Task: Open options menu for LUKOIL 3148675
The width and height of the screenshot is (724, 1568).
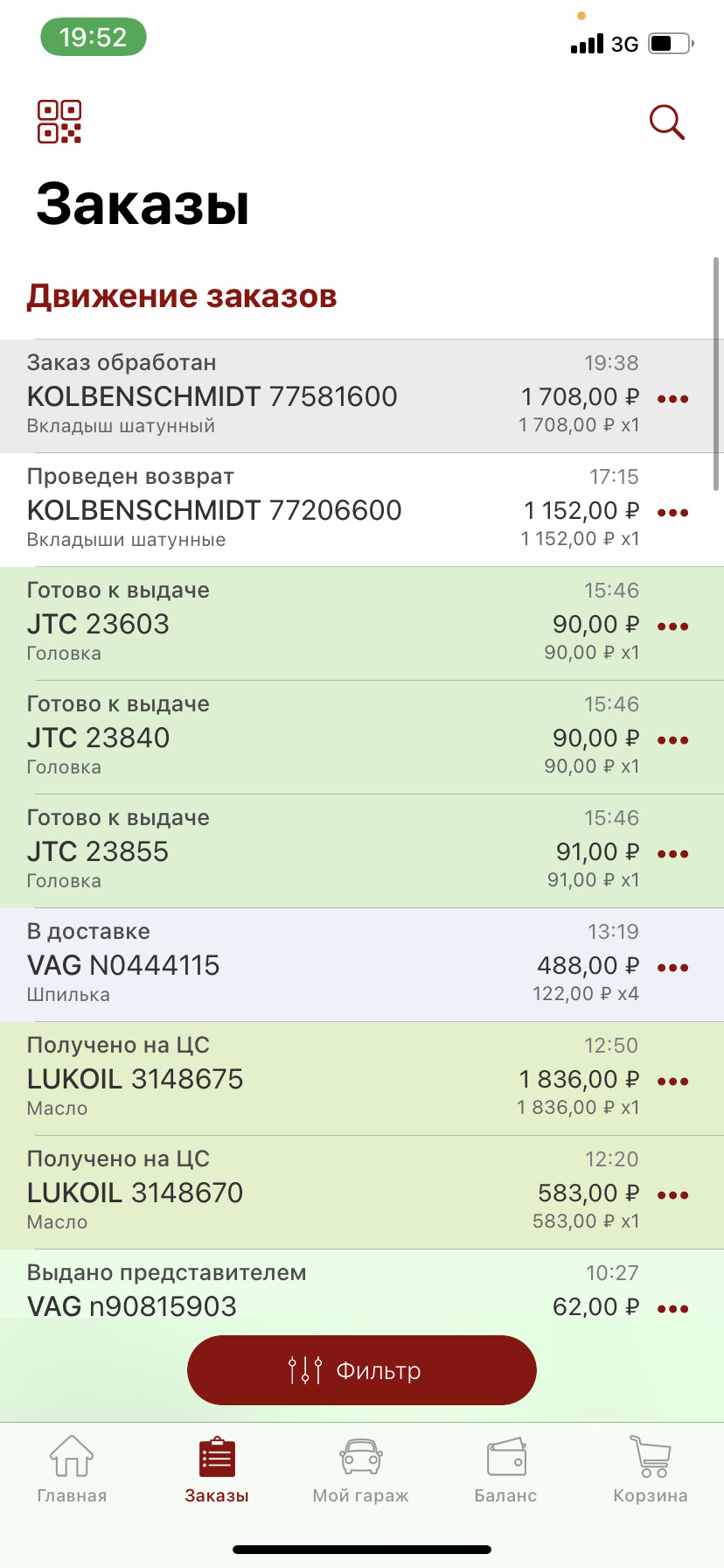Action: pyautogui.click(x=673, y=1081)
